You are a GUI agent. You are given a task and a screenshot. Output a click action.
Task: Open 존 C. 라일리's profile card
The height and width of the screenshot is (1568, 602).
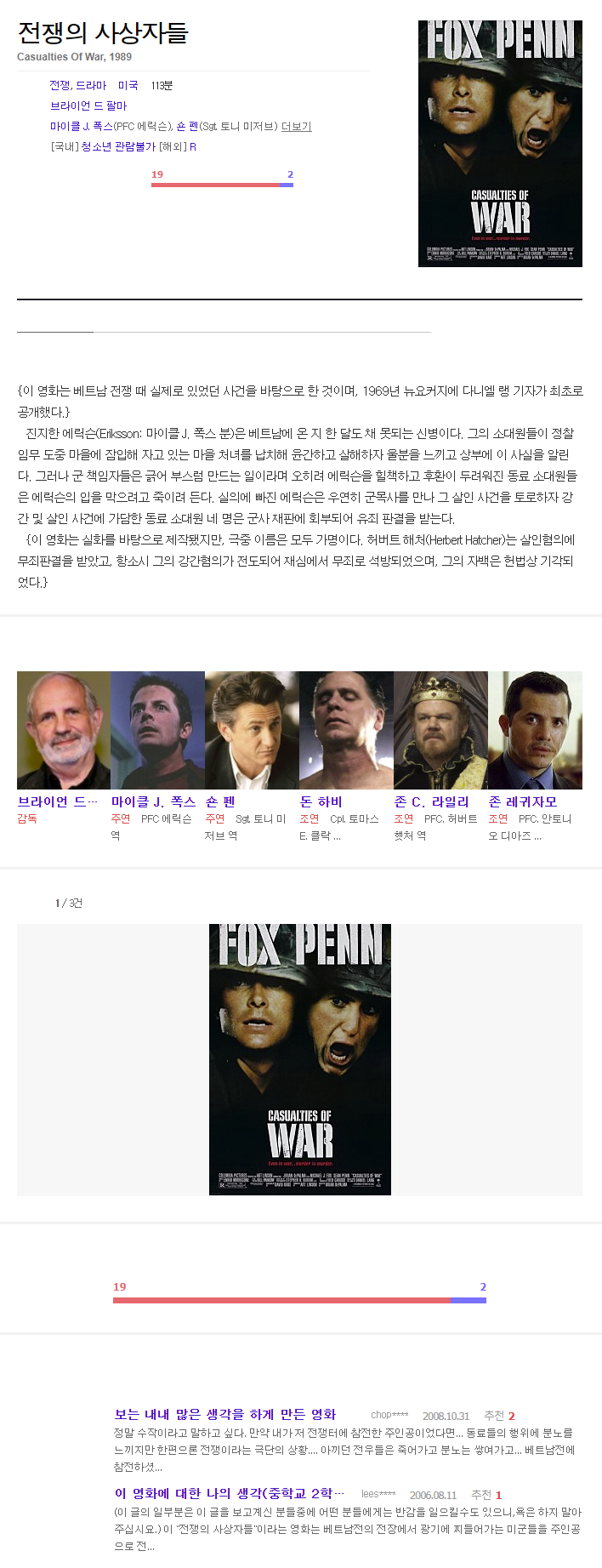(440, 730)
